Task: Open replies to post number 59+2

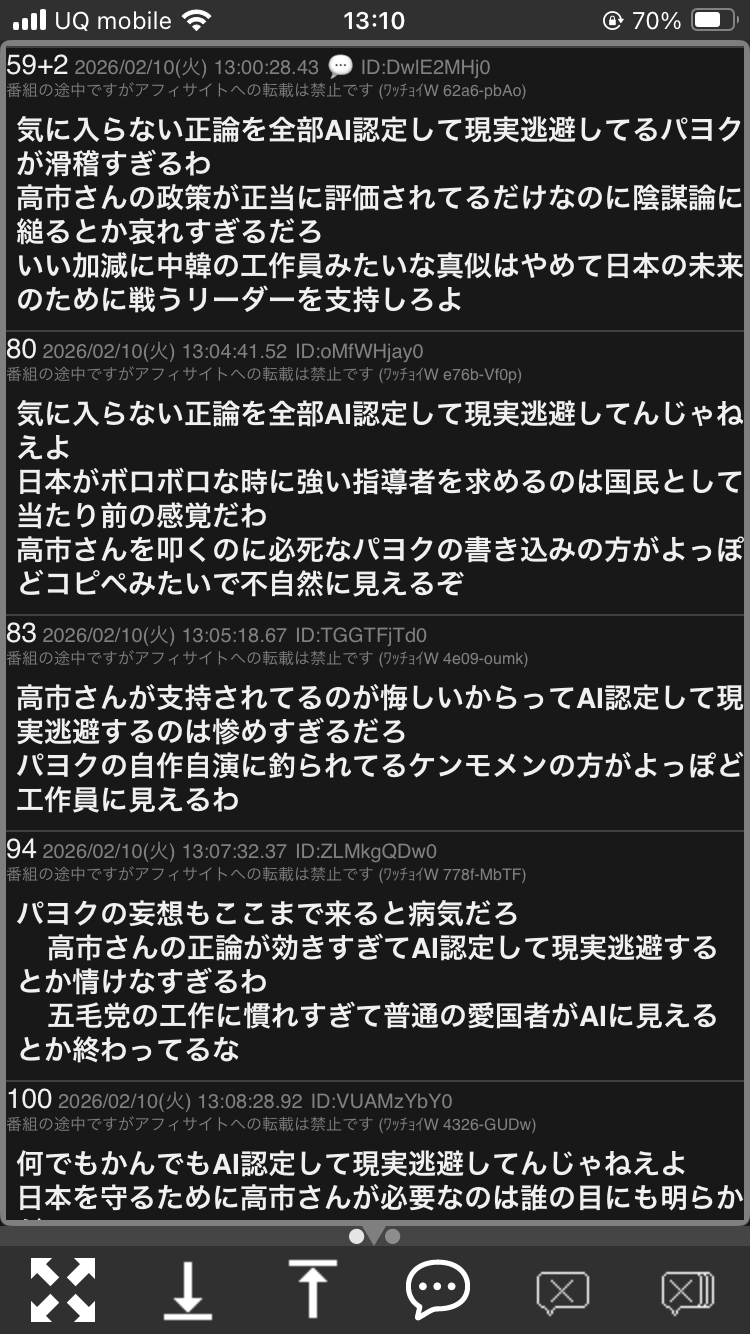Action: pyautogui.click(x=37, y=66)
